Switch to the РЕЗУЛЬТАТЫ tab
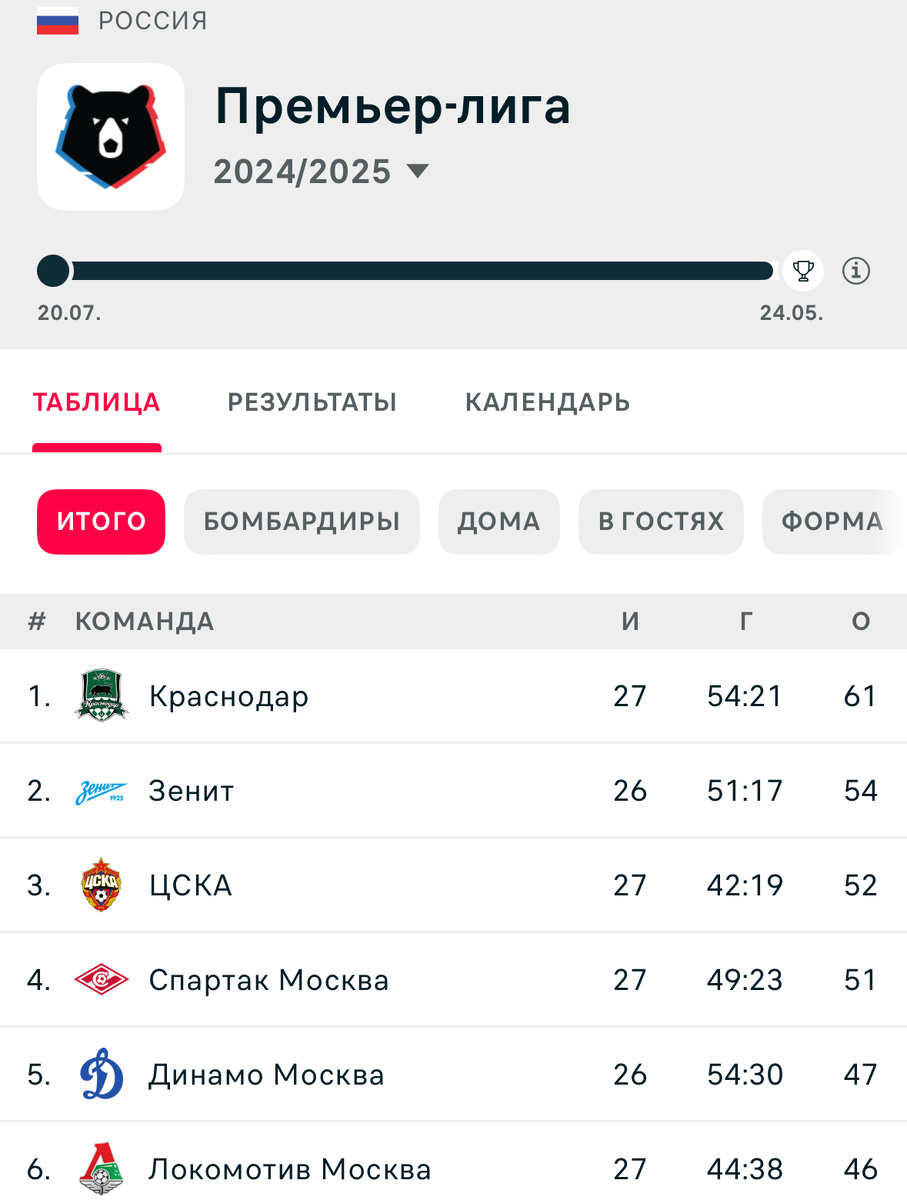This screenshot has height=1200, width=907. (x=312, y=402)
